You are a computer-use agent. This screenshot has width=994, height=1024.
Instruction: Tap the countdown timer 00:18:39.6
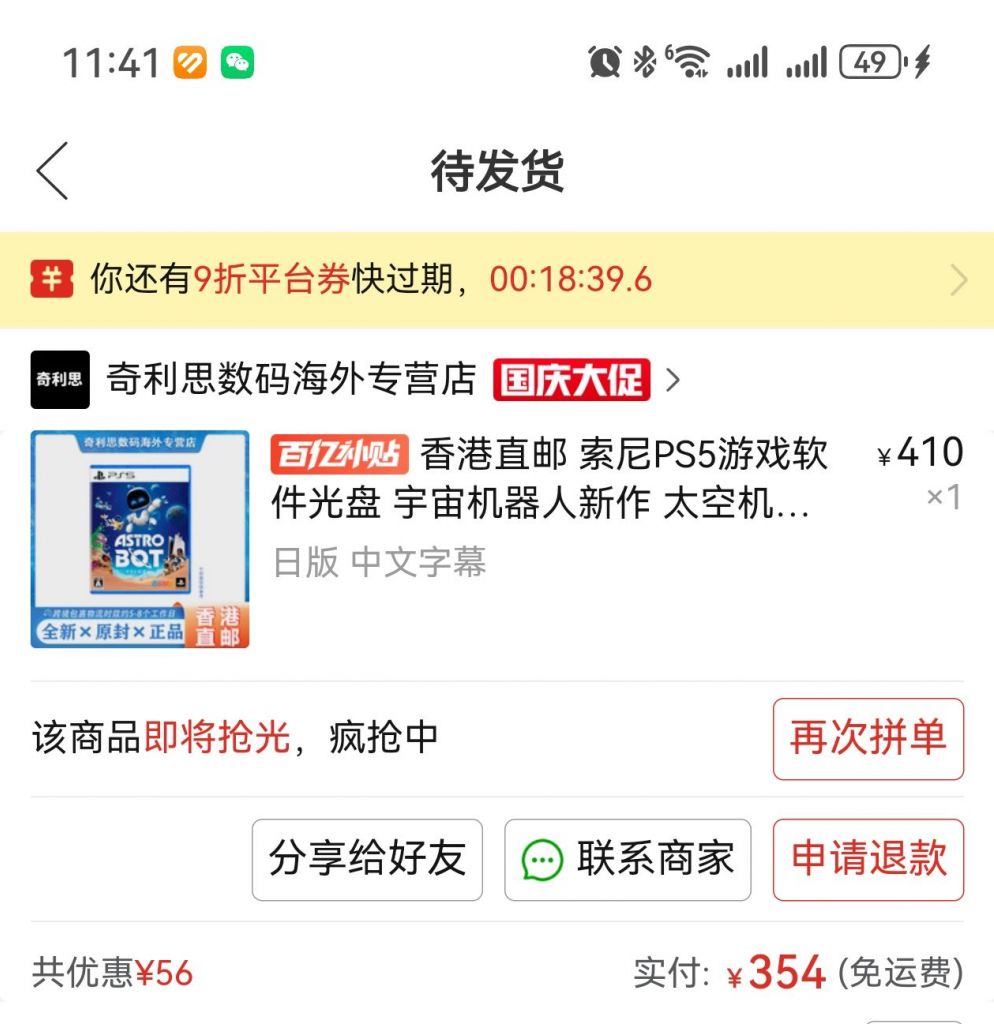point(571,280)
